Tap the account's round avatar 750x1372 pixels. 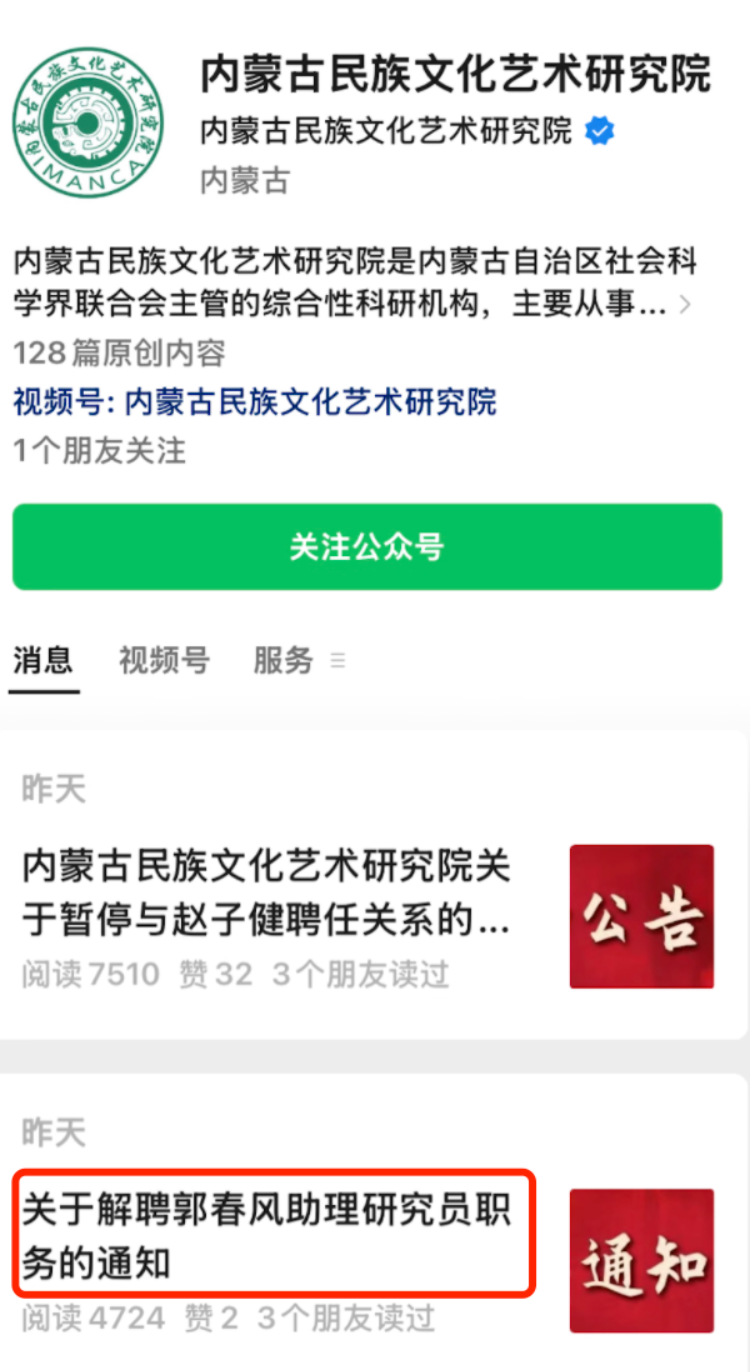[x=88, y=124]
